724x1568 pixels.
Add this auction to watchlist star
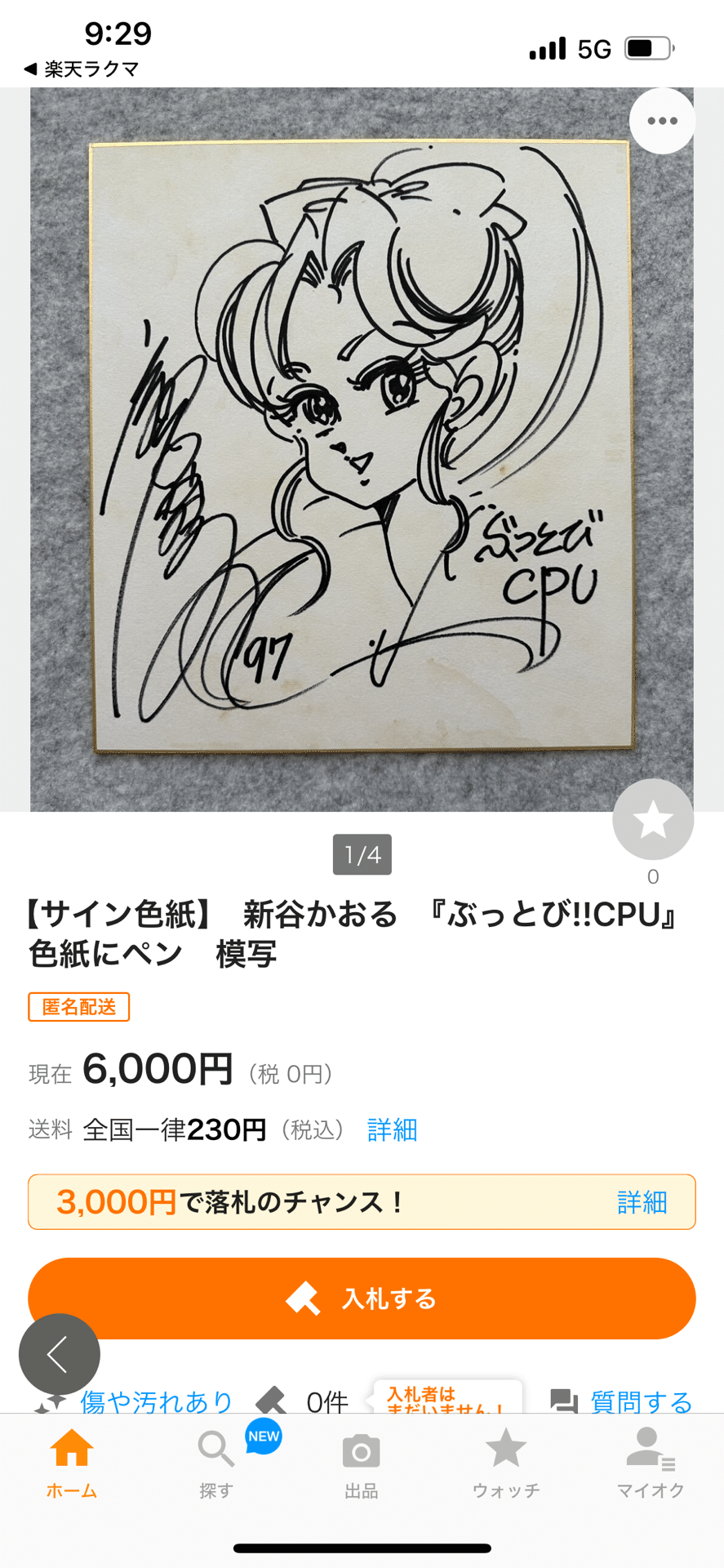click(x=653, y=819)
